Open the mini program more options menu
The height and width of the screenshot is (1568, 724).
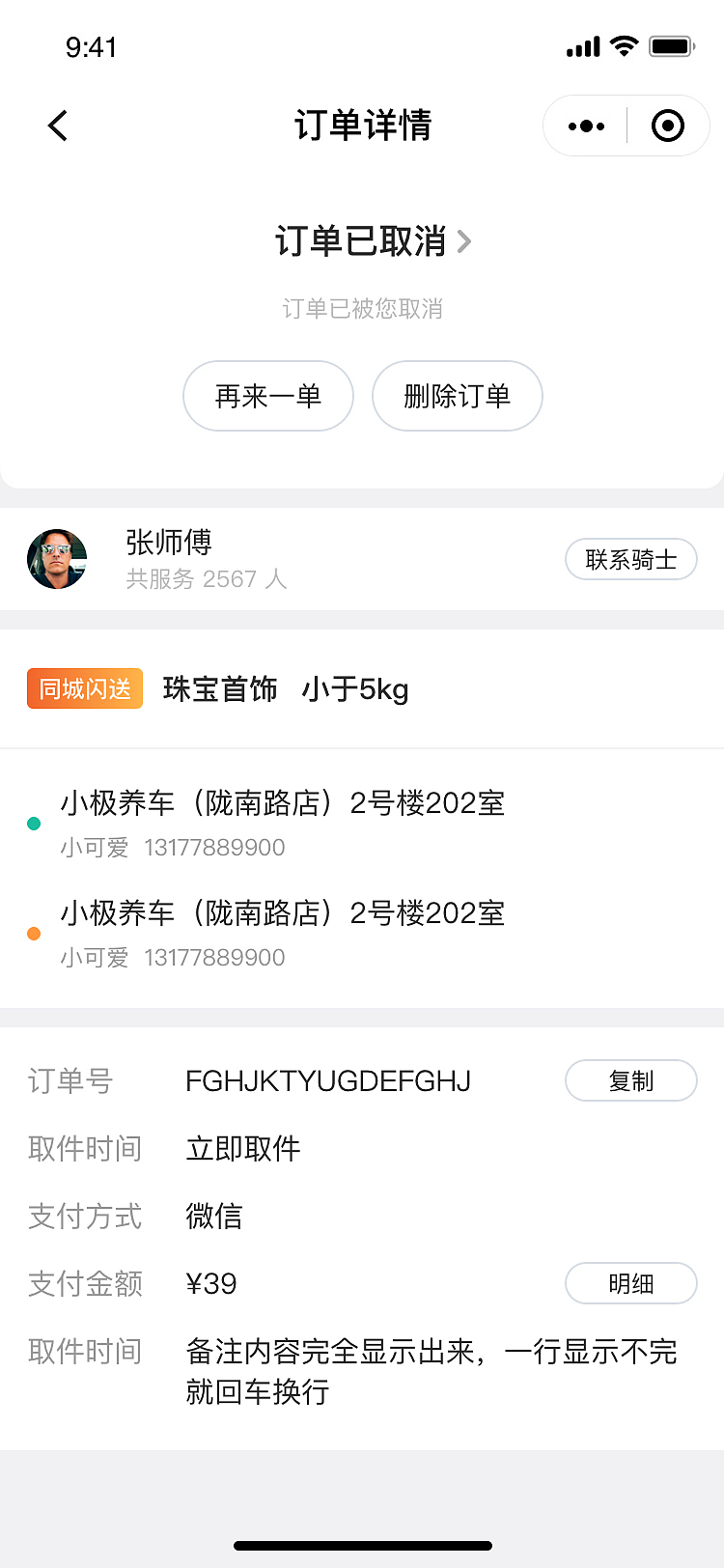(586, 126)
